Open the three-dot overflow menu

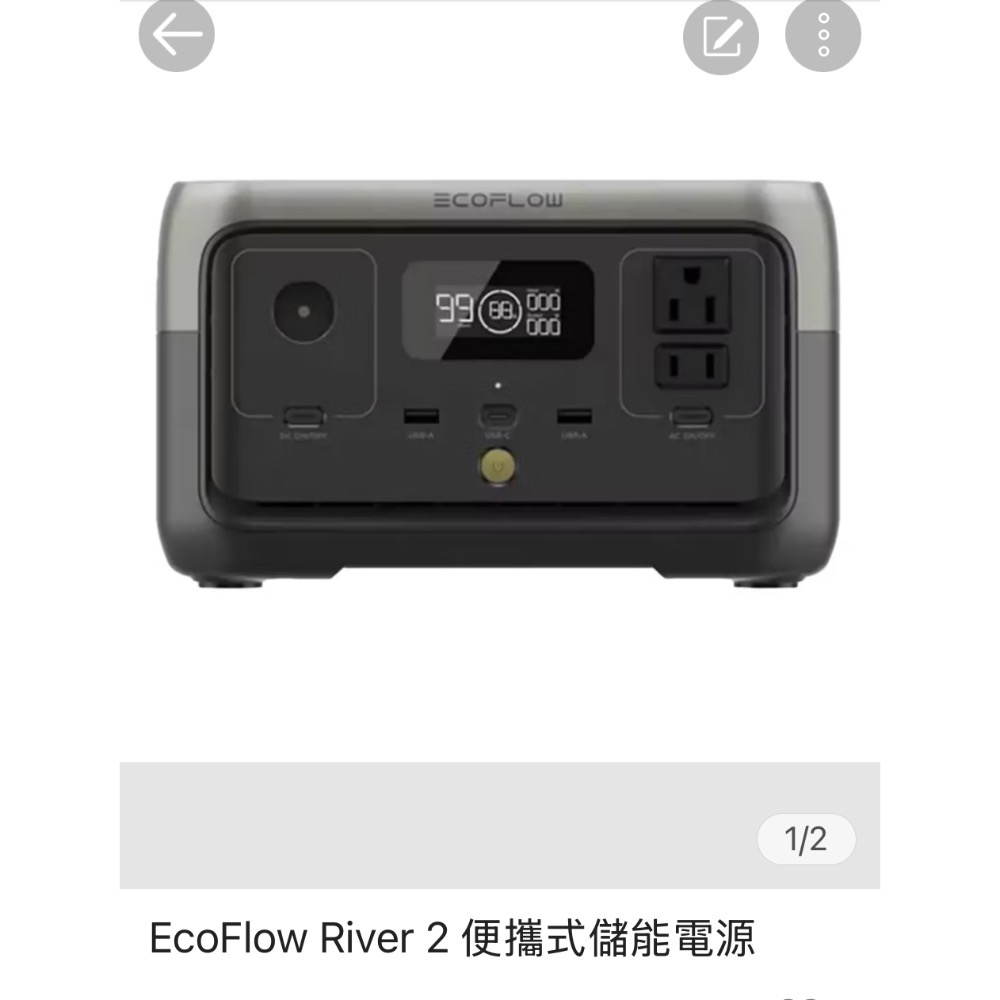(x=823, y=35)
